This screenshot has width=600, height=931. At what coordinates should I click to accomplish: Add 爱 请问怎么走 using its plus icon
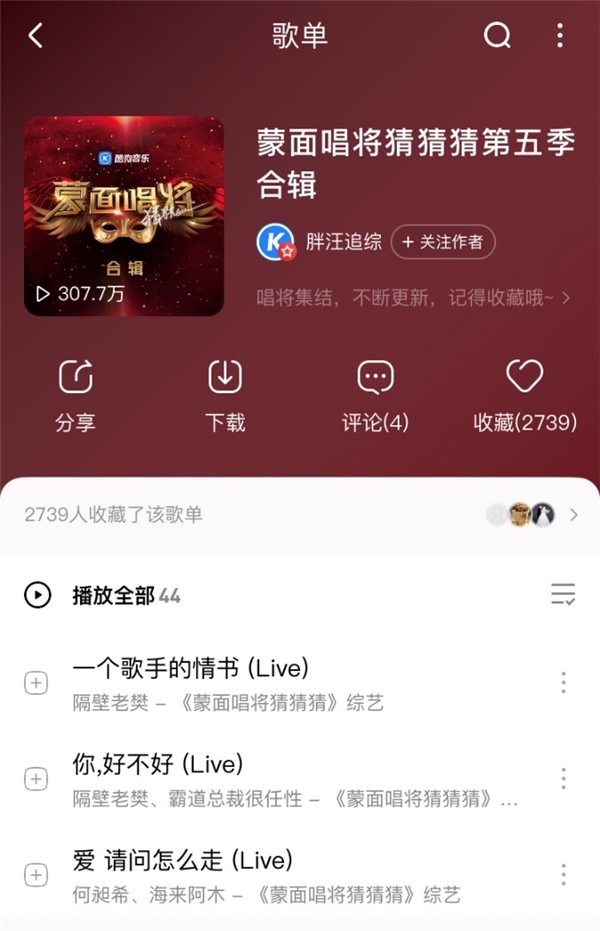coord(36,875)
